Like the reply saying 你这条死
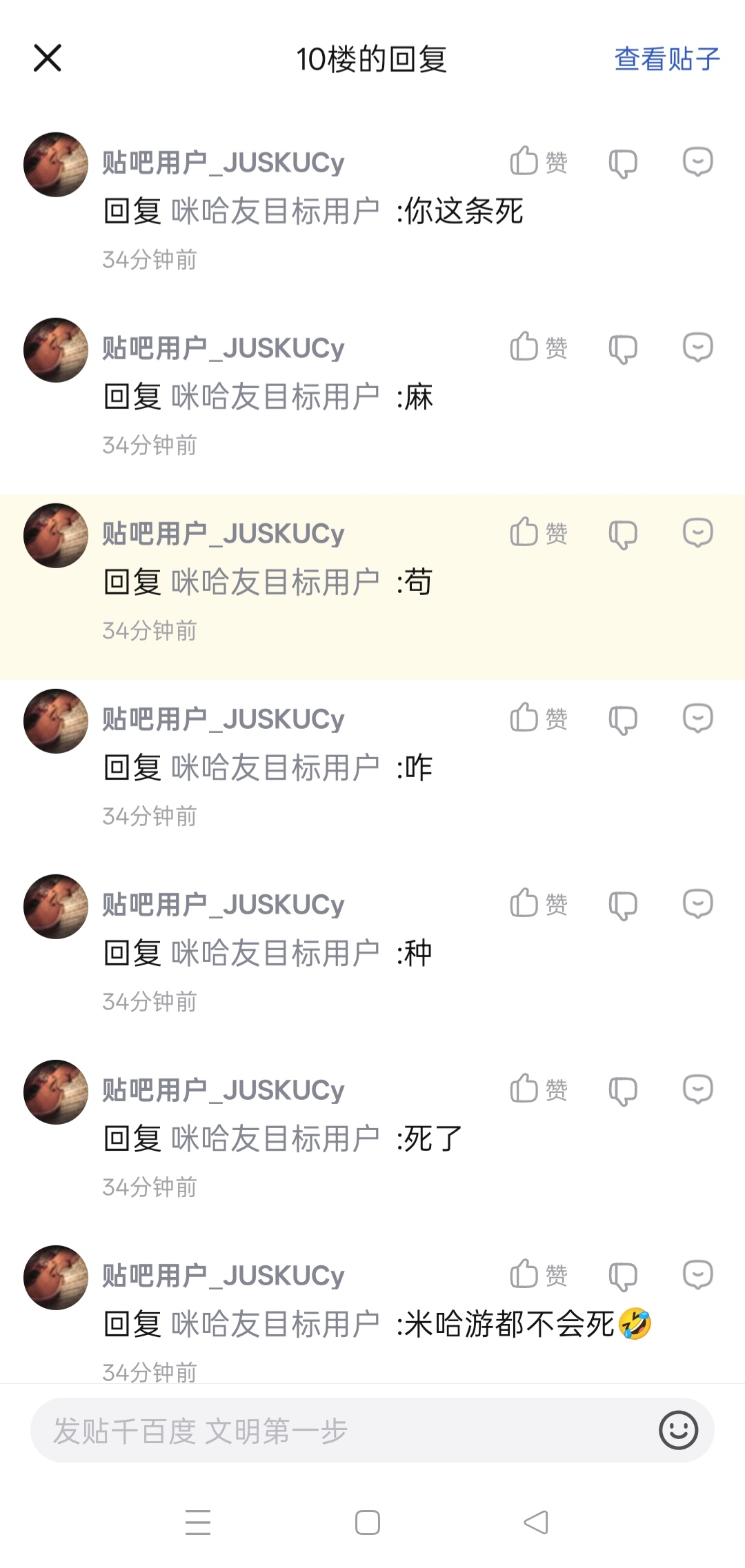This screenshot has width=745, height=1568. pyautogui.click(x=539, y=162)
